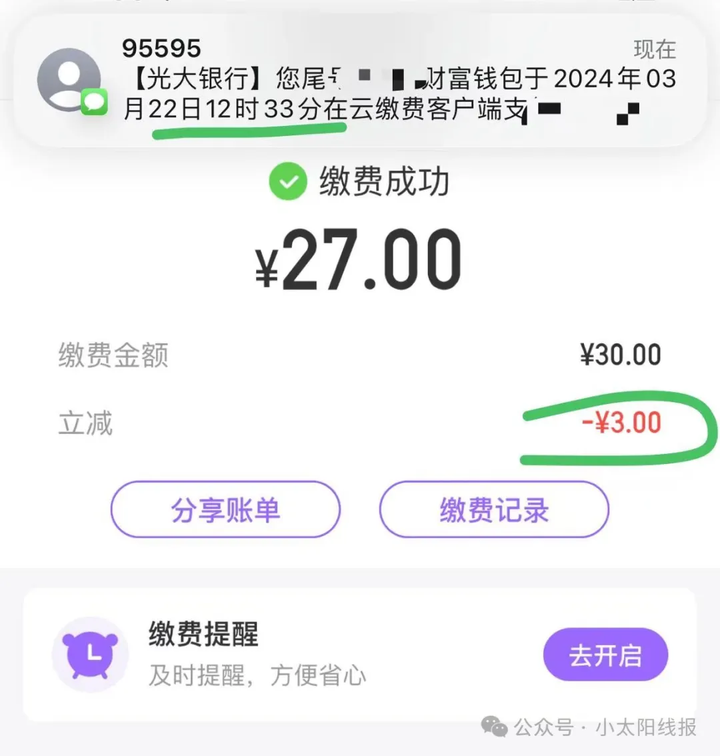Enable payment reminders via 去开启
Viewport: 720px width, 756px height.
pos(605,655)
